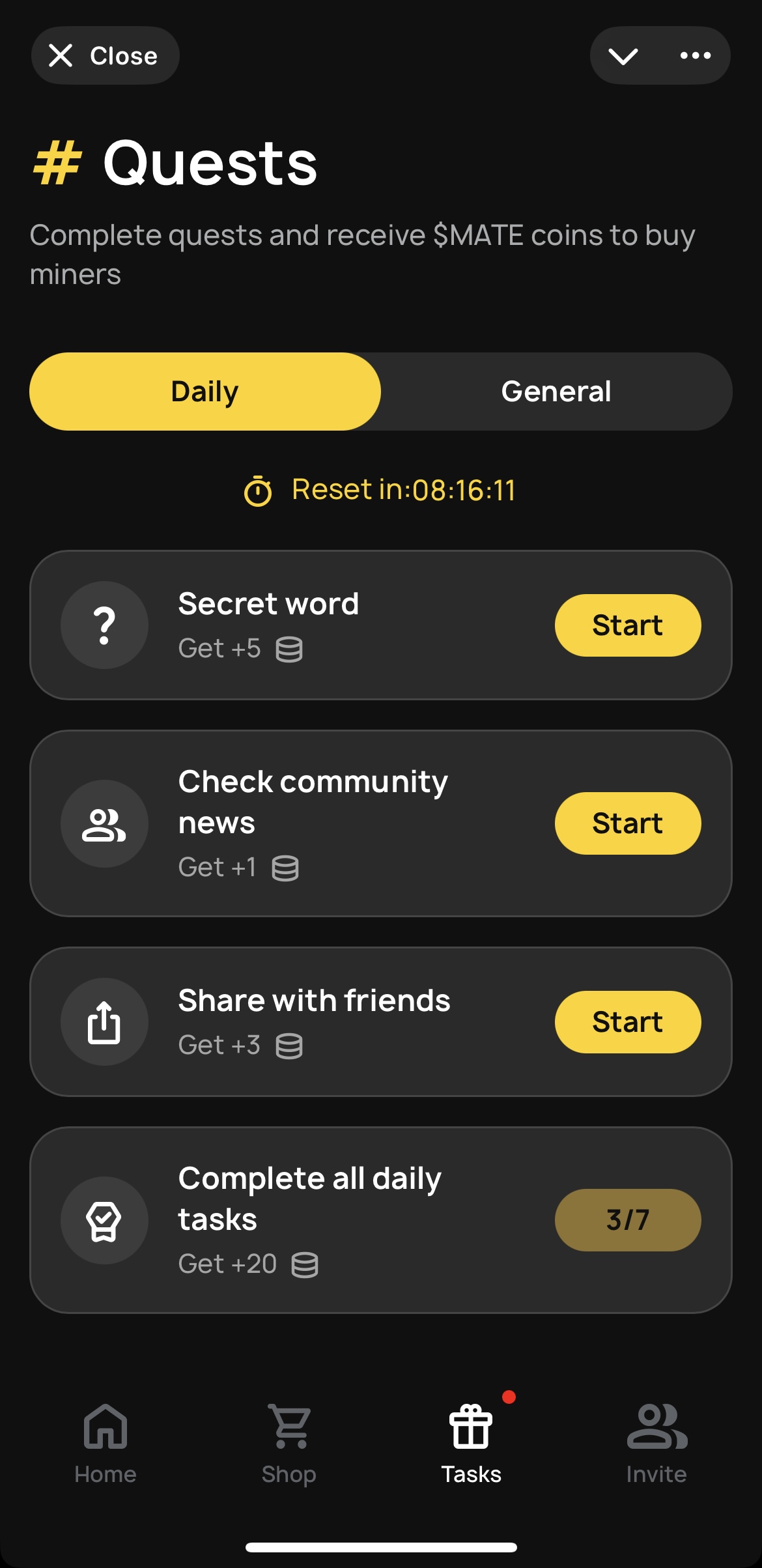Click the 3/7 progress indicator

(x=628, y=1219)
